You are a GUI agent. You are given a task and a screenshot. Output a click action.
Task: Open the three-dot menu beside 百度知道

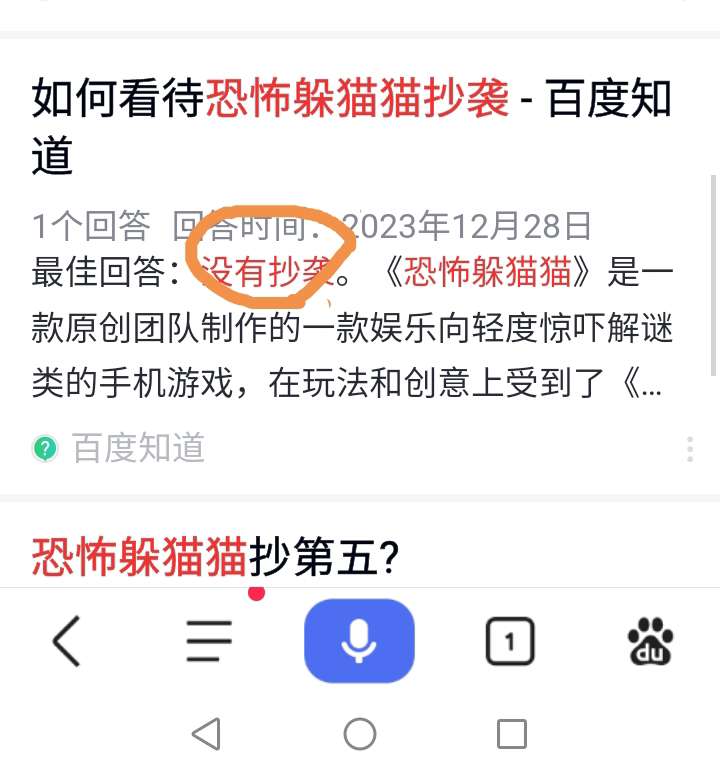pyautogui.click(x=690, y=449)
